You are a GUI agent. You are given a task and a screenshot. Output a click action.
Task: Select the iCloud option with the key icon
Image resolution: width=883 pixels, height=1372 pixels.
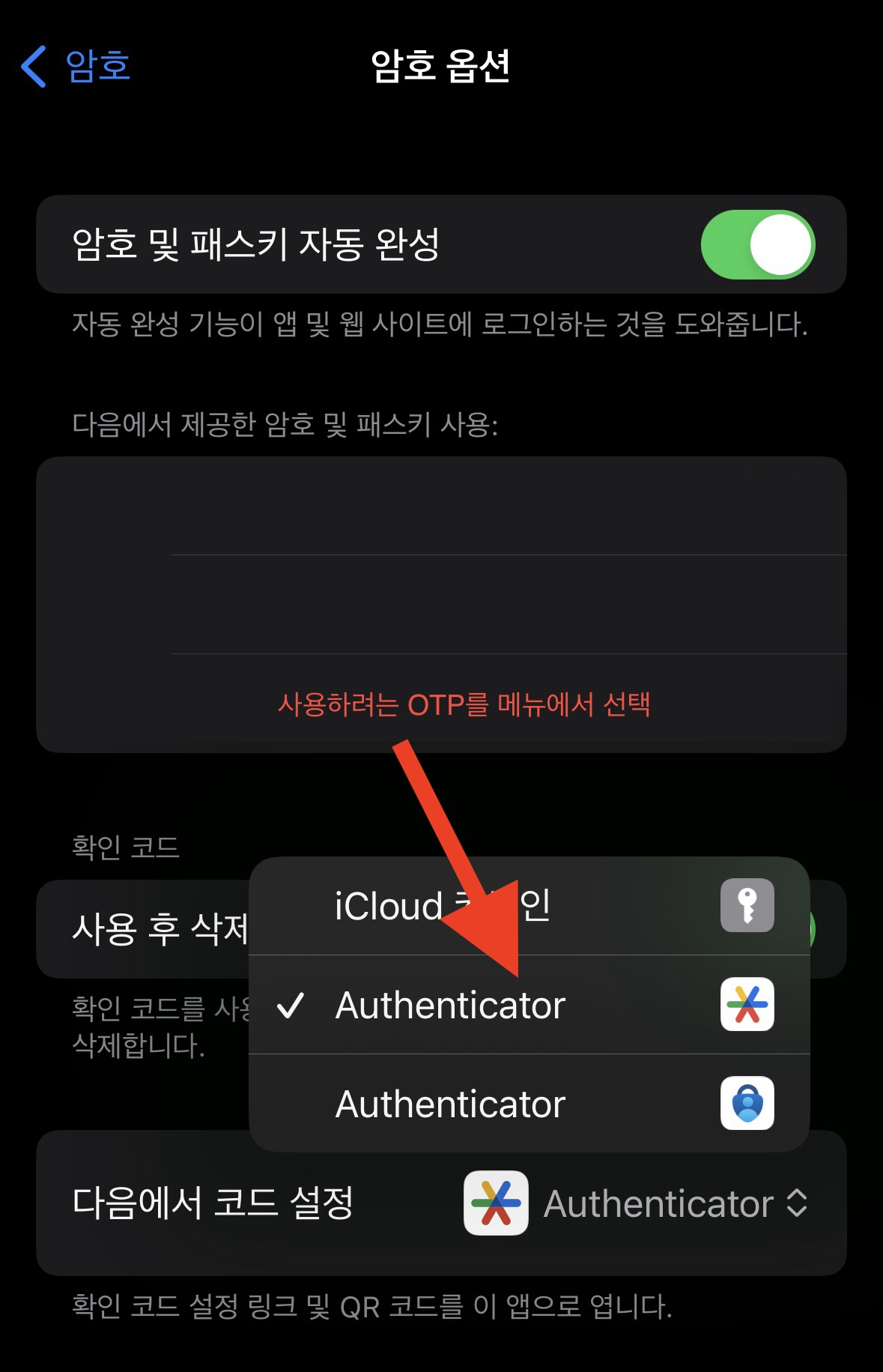(x=529, y=906)
